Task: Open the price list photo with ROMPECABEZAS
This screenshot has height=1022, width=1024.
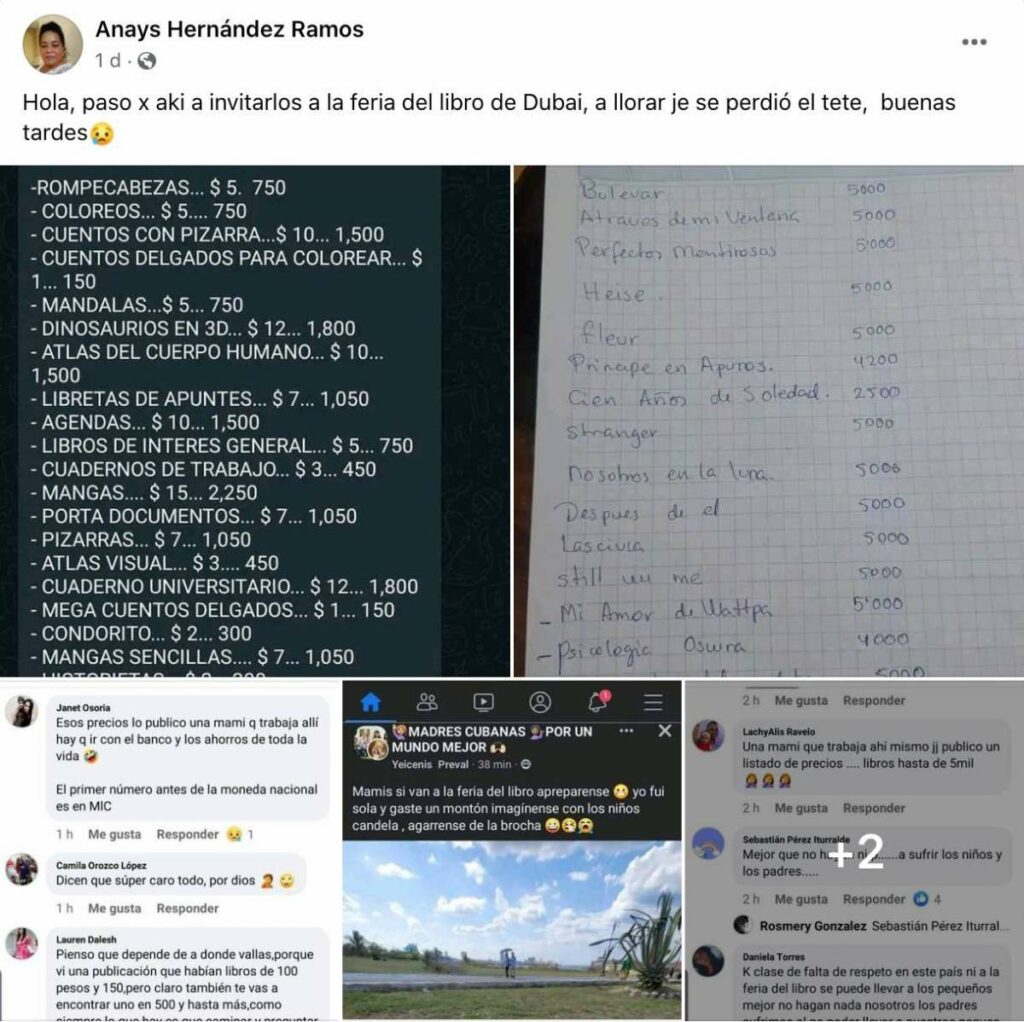Action: click(x=255, y=420)
